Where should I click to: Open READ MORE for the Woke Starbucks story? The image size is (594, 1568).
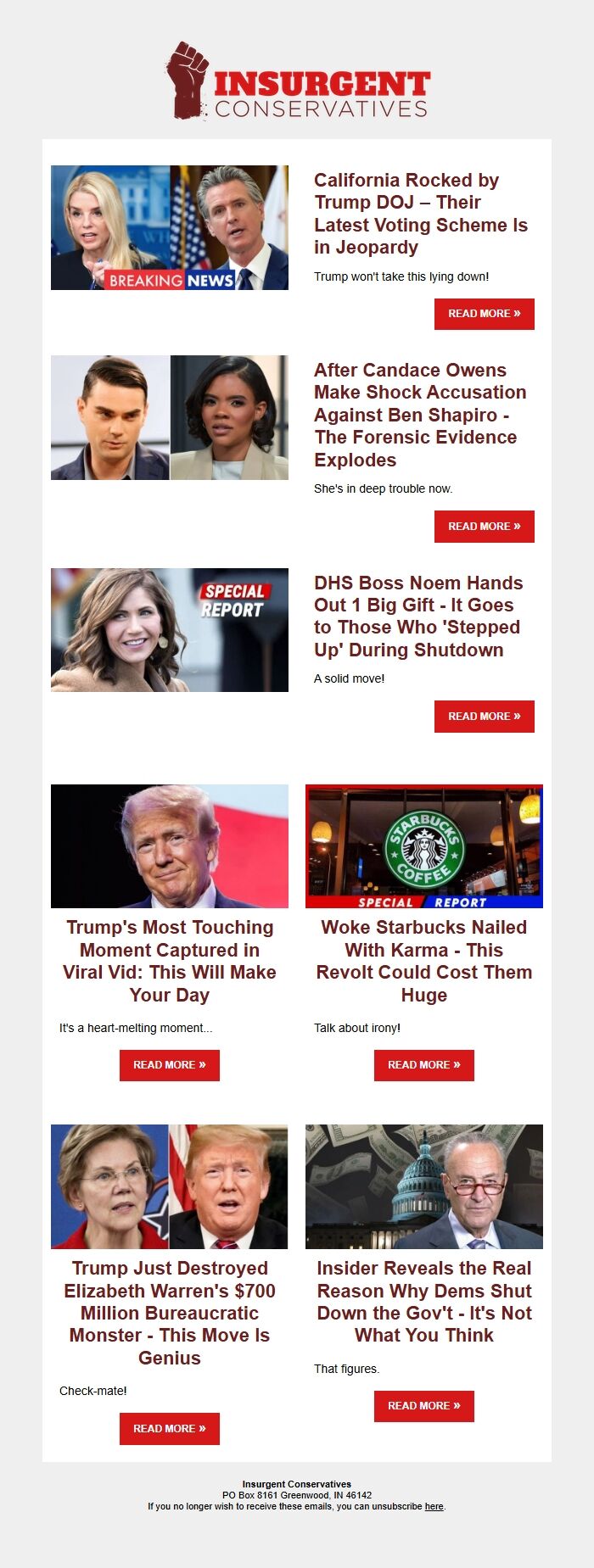coord(424,1065)
